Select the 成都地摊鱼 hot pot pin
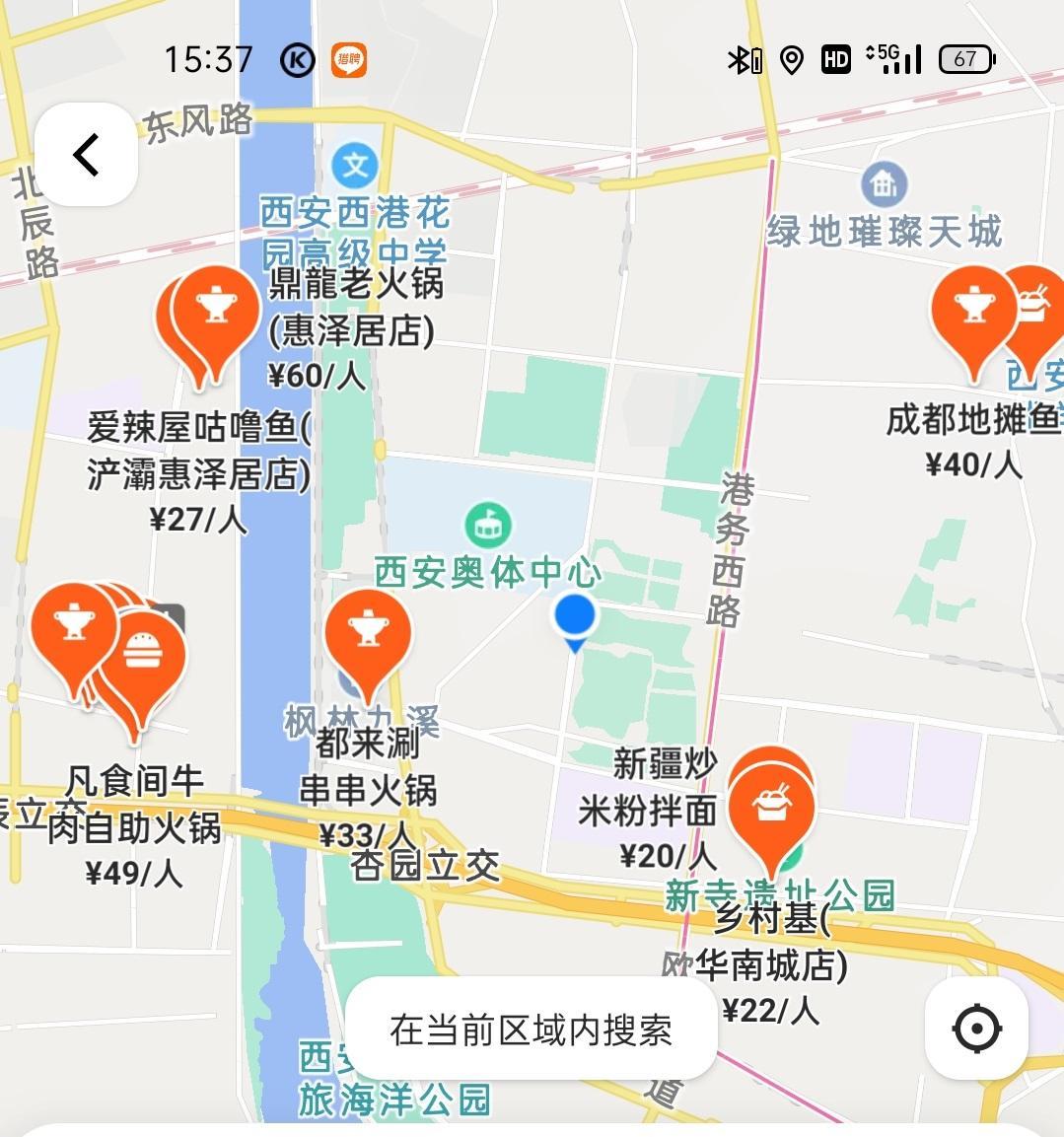Screen dimensions: 1064x1137 click(972, 310)
